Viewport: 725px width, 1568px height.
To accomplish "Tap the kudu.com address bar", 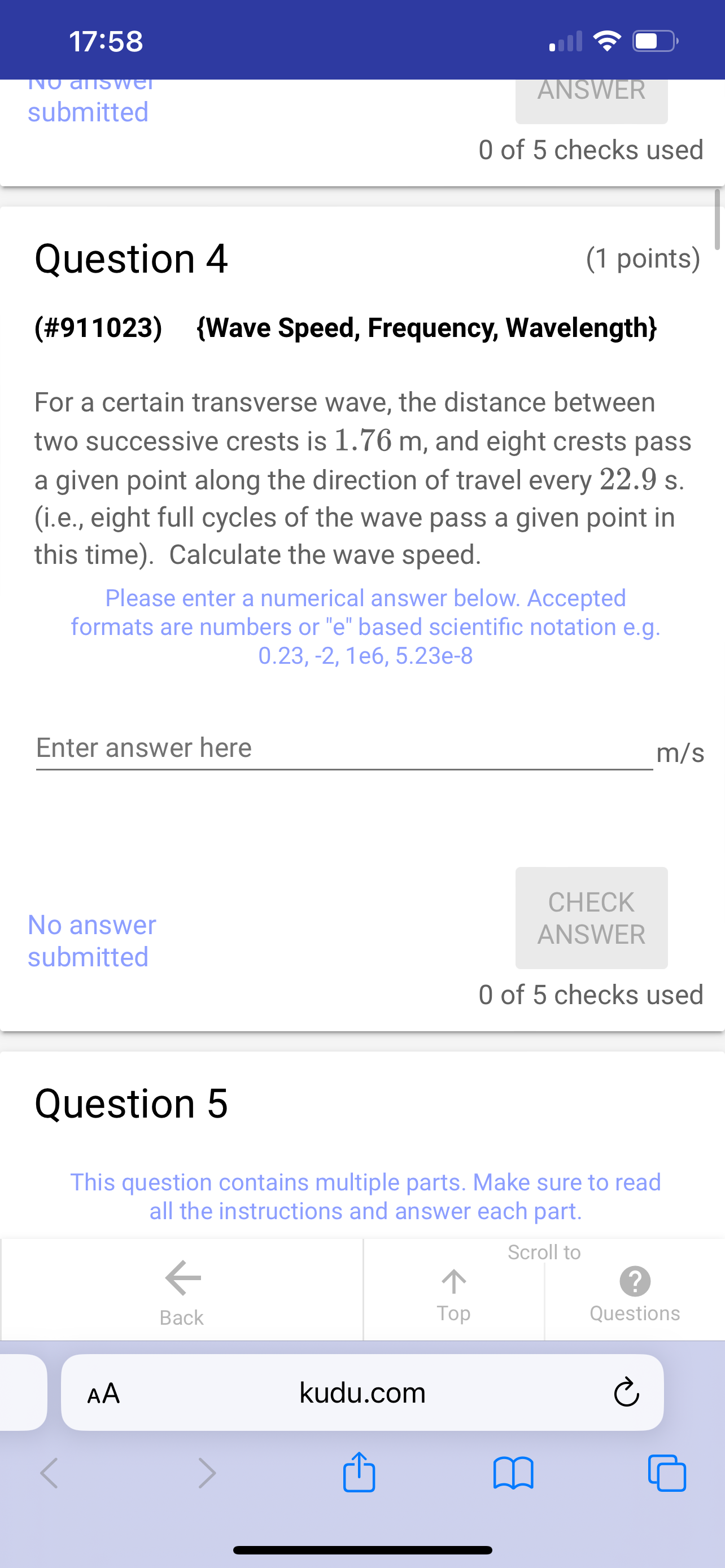I will click(x=362, y=1392).
